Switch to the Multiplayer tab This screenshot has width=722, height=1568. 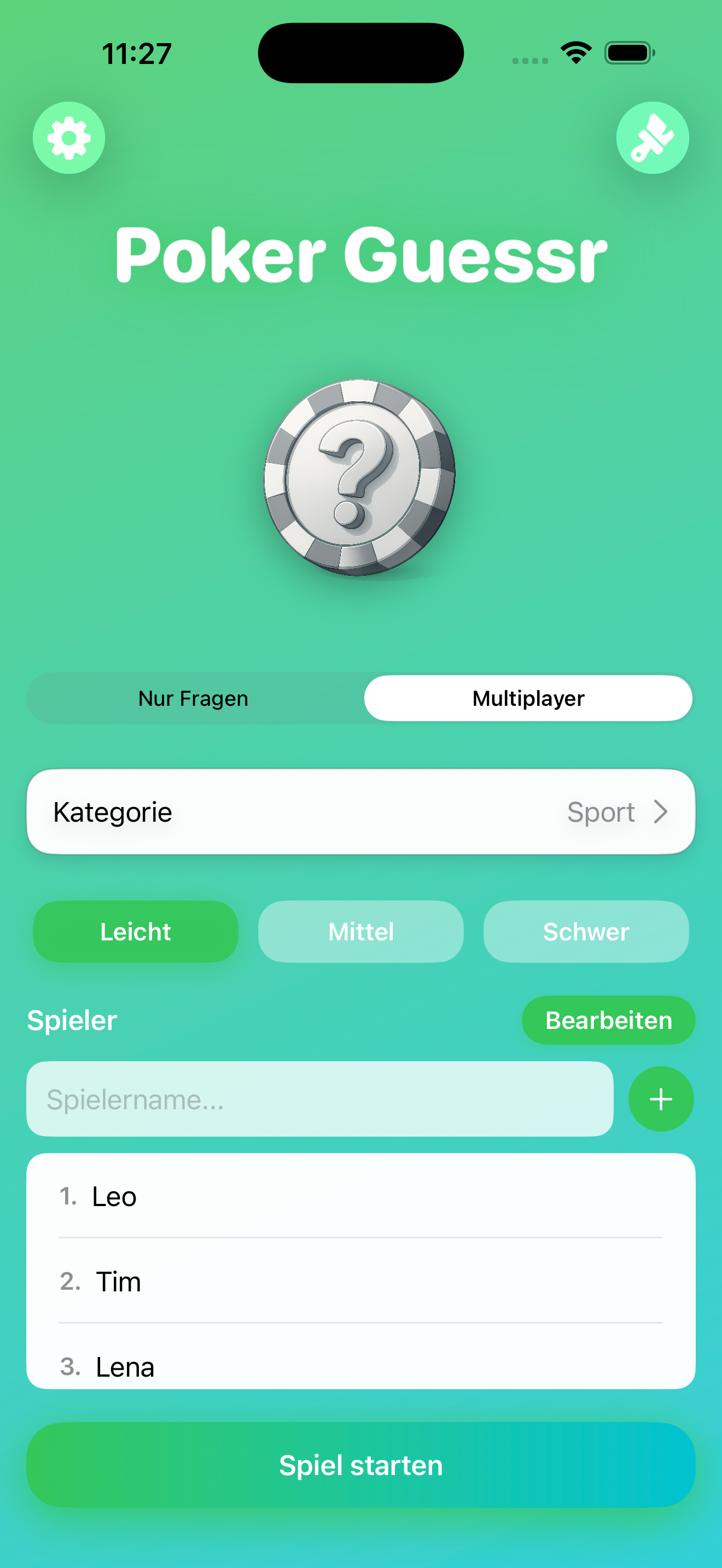click(527, 698)
